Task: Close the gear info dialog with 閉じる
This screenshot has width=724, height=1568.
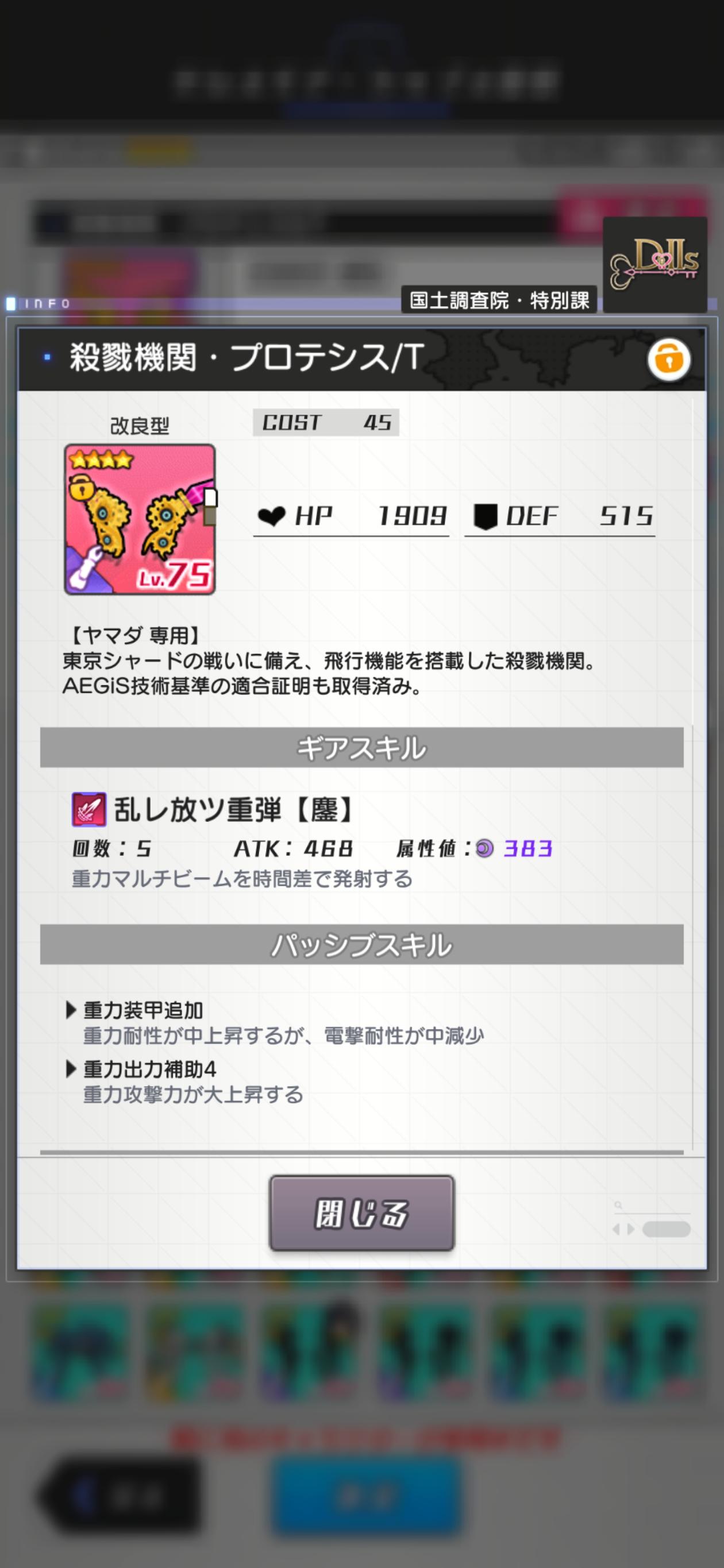Action: 361,1213
